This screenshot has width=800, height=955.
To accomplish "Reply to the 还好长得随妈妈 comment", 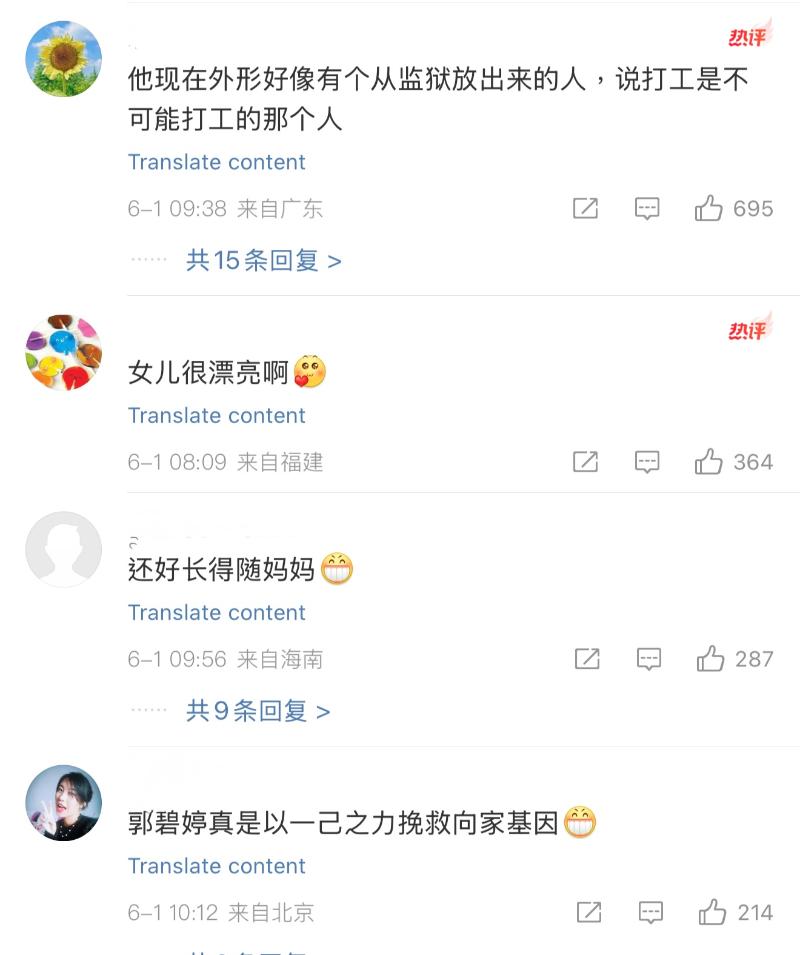I will [650, 659].
